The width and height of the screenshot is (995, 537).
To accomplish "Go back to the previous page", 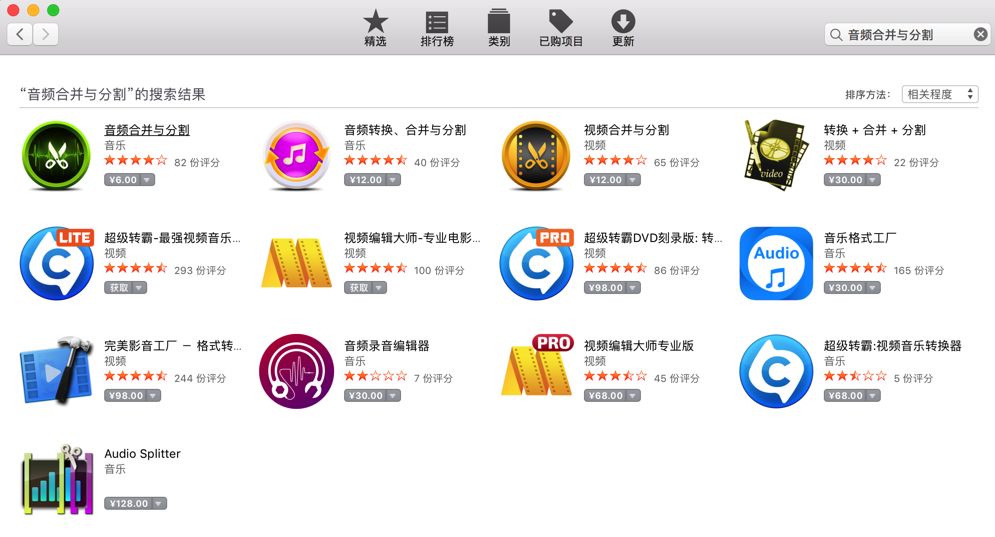I will click(20, 34).
